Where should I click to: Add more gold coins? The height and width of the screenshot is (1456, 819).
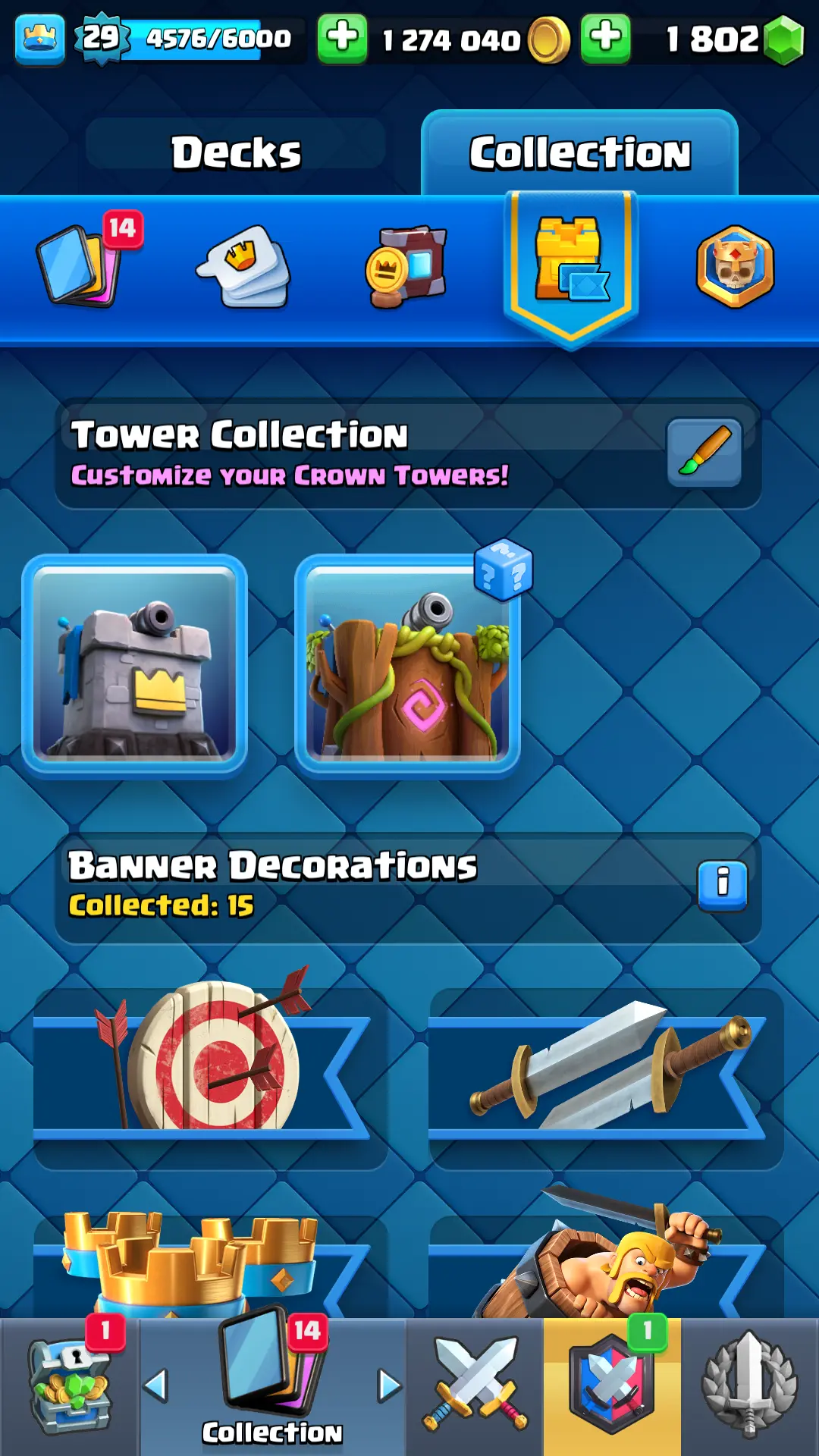coord(342,38)
